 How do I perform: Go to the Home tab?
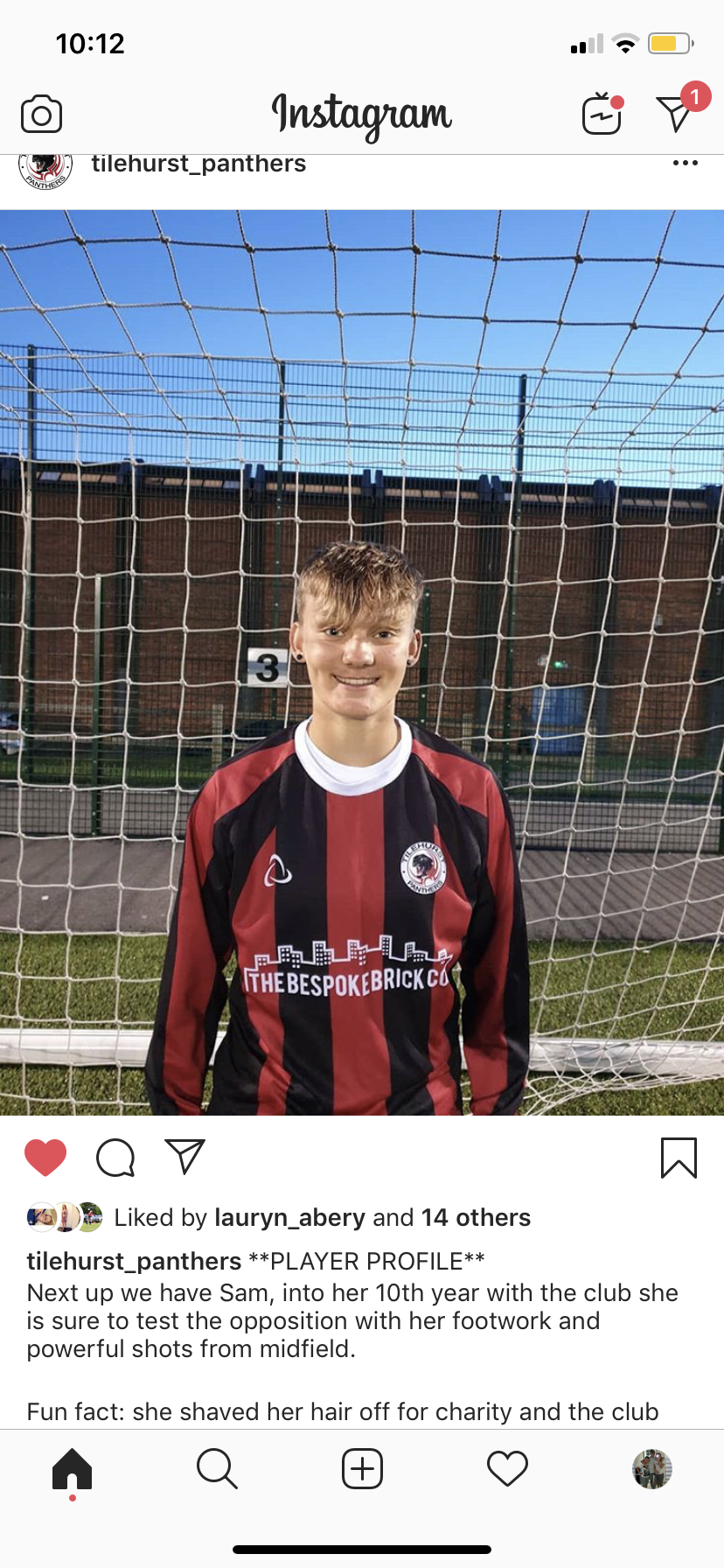point(72,1468)
